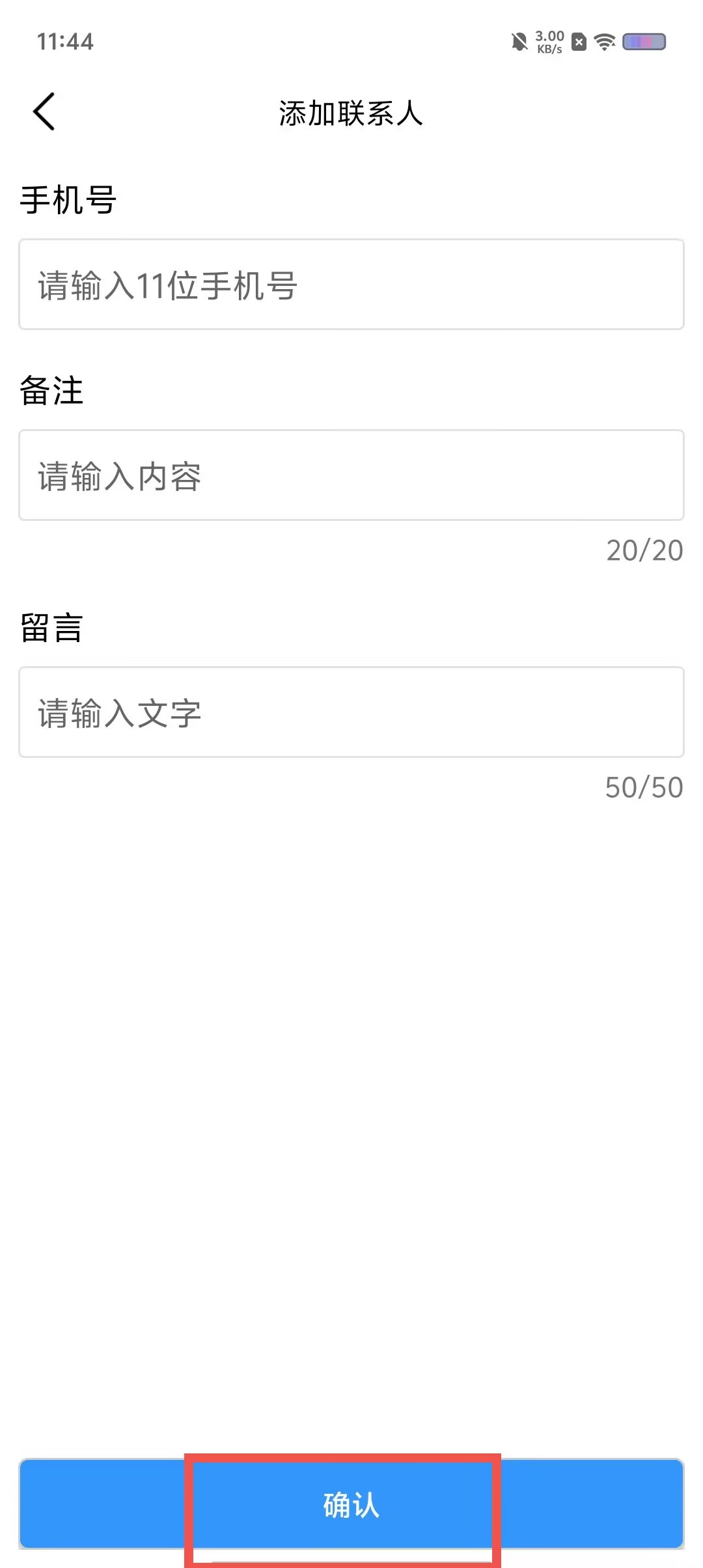Tap the 备注 field label
This screenshot has height=1568, width=703.
click(51, 391)
